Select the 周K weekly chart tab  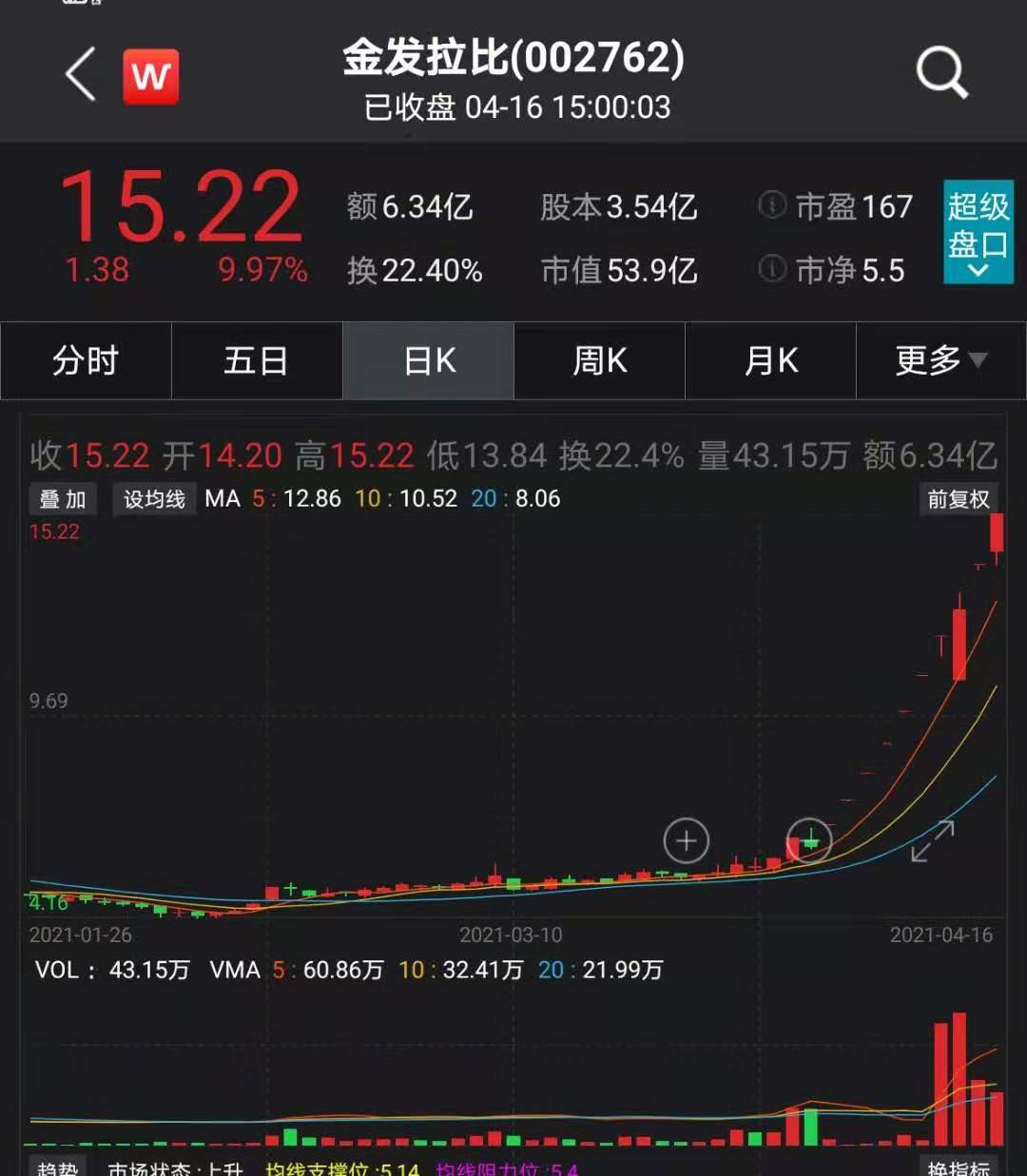[x=598, y=361]
